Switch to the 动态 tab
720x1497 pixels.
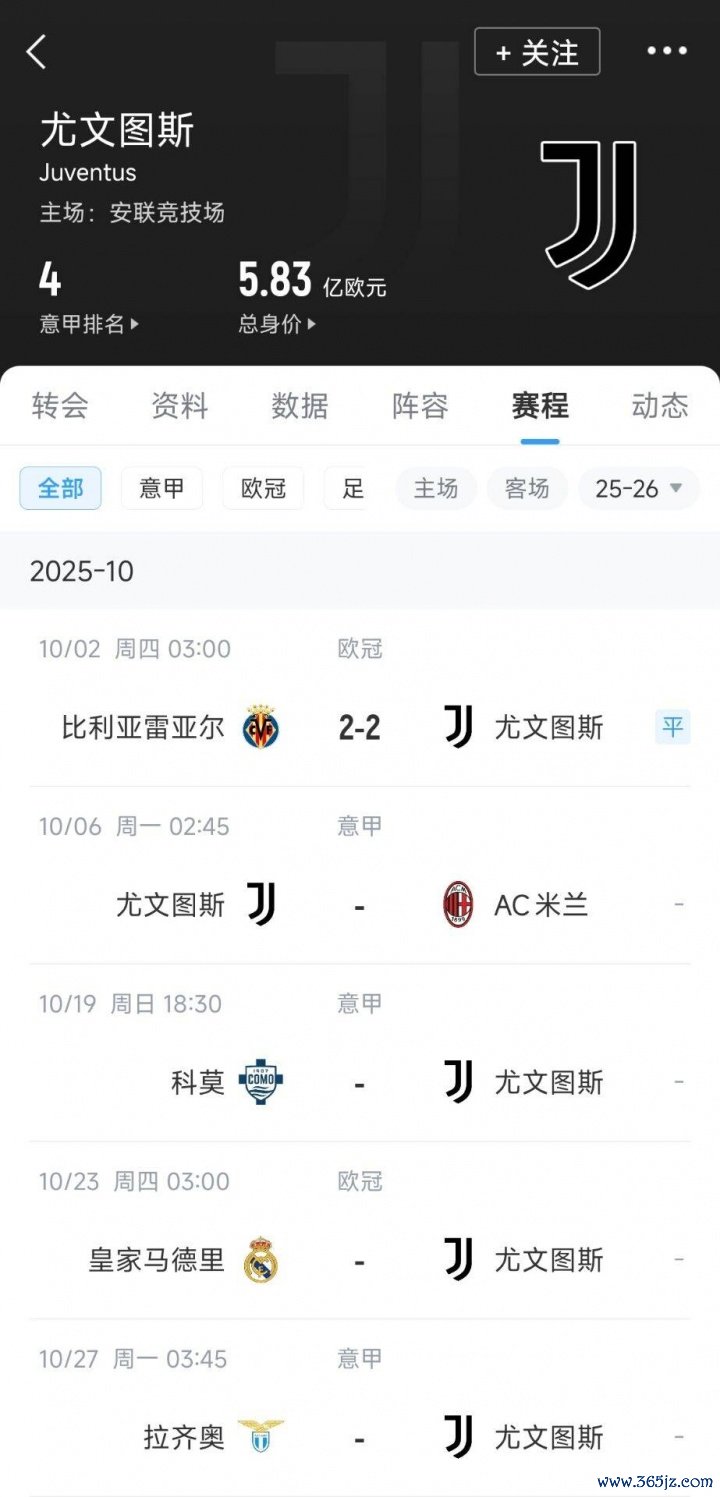pos(660,406)
